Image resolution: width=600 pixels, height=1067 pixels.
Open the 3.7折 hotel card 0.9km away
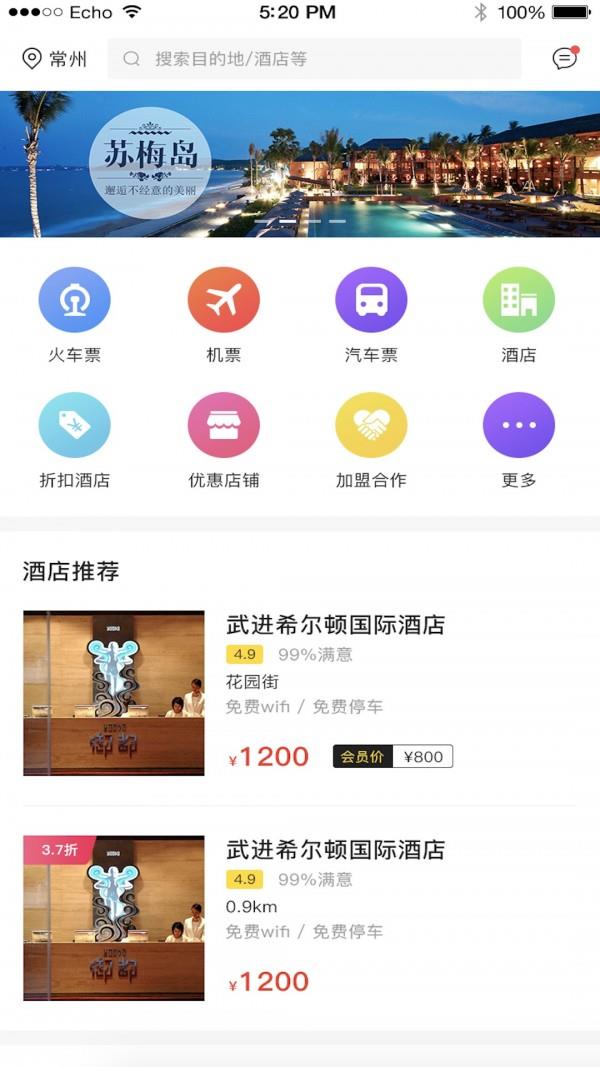click(x=300, y=918)
